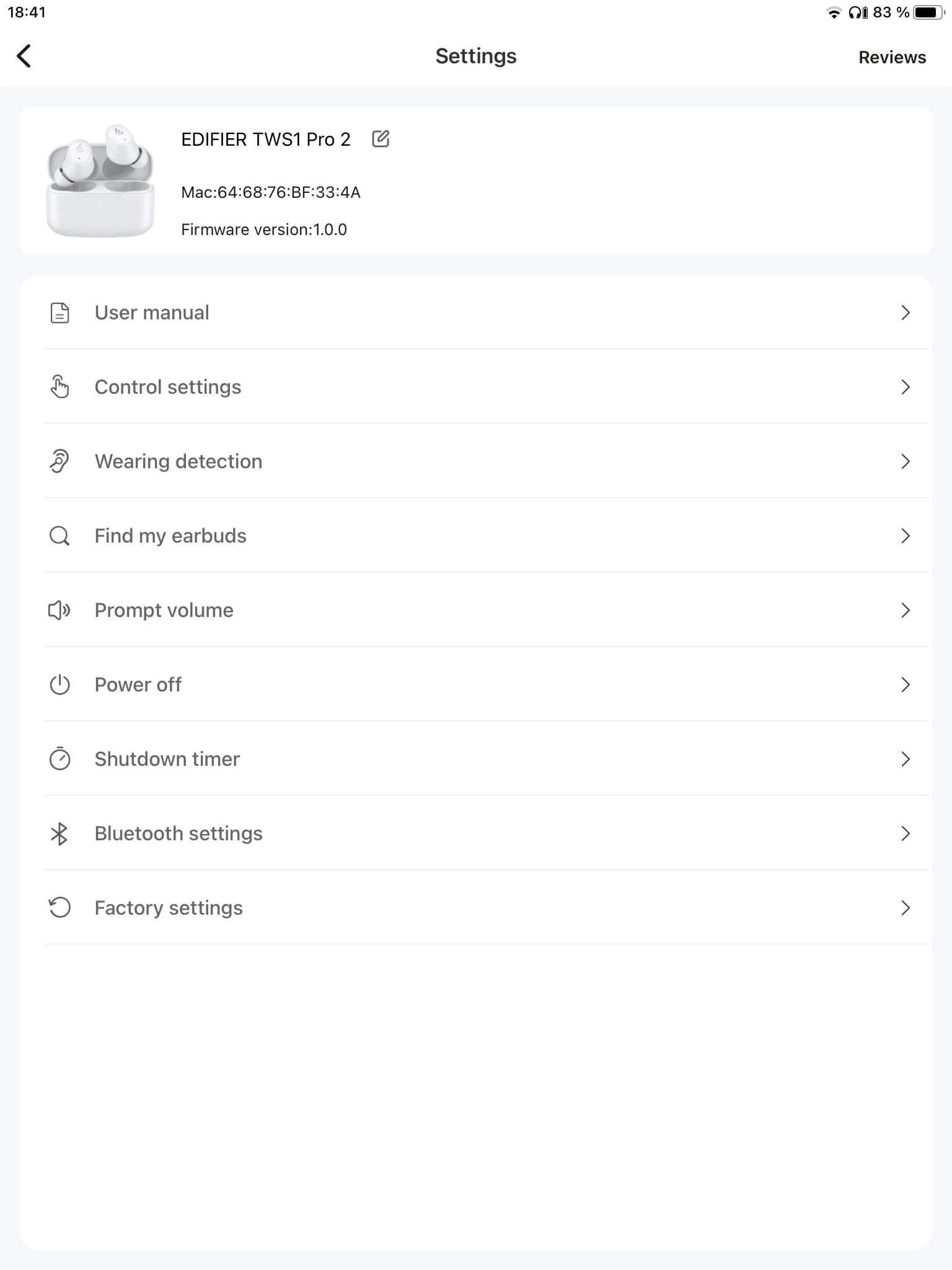Image resolution: width=952 pixels, height=1270 pixels.
Task: Open the User manual
Action: pyautogui.click(x=476, y=313)
